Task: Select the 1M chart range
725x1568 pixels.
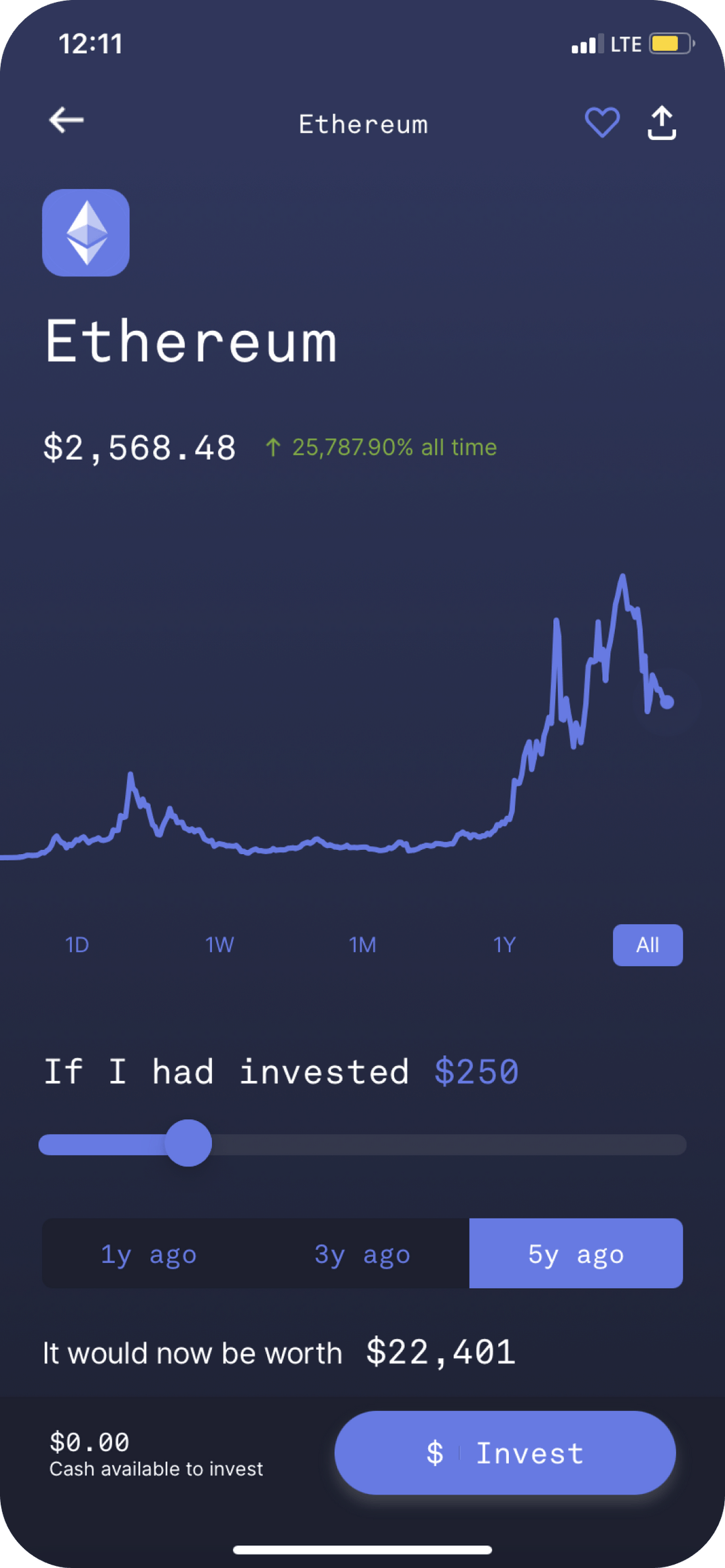Action: (x=362, y=945)
